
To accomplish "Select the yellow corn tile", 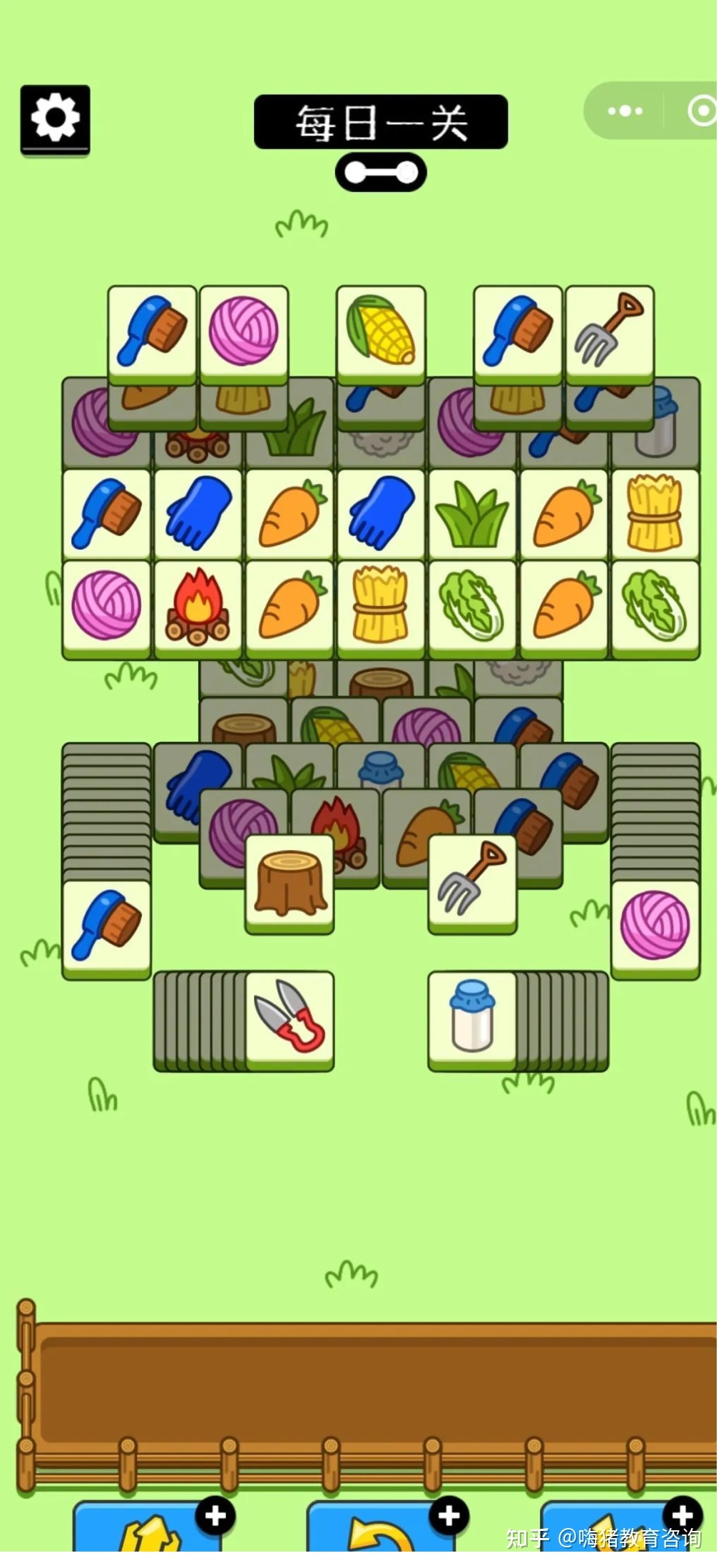I will click(381, 331).
